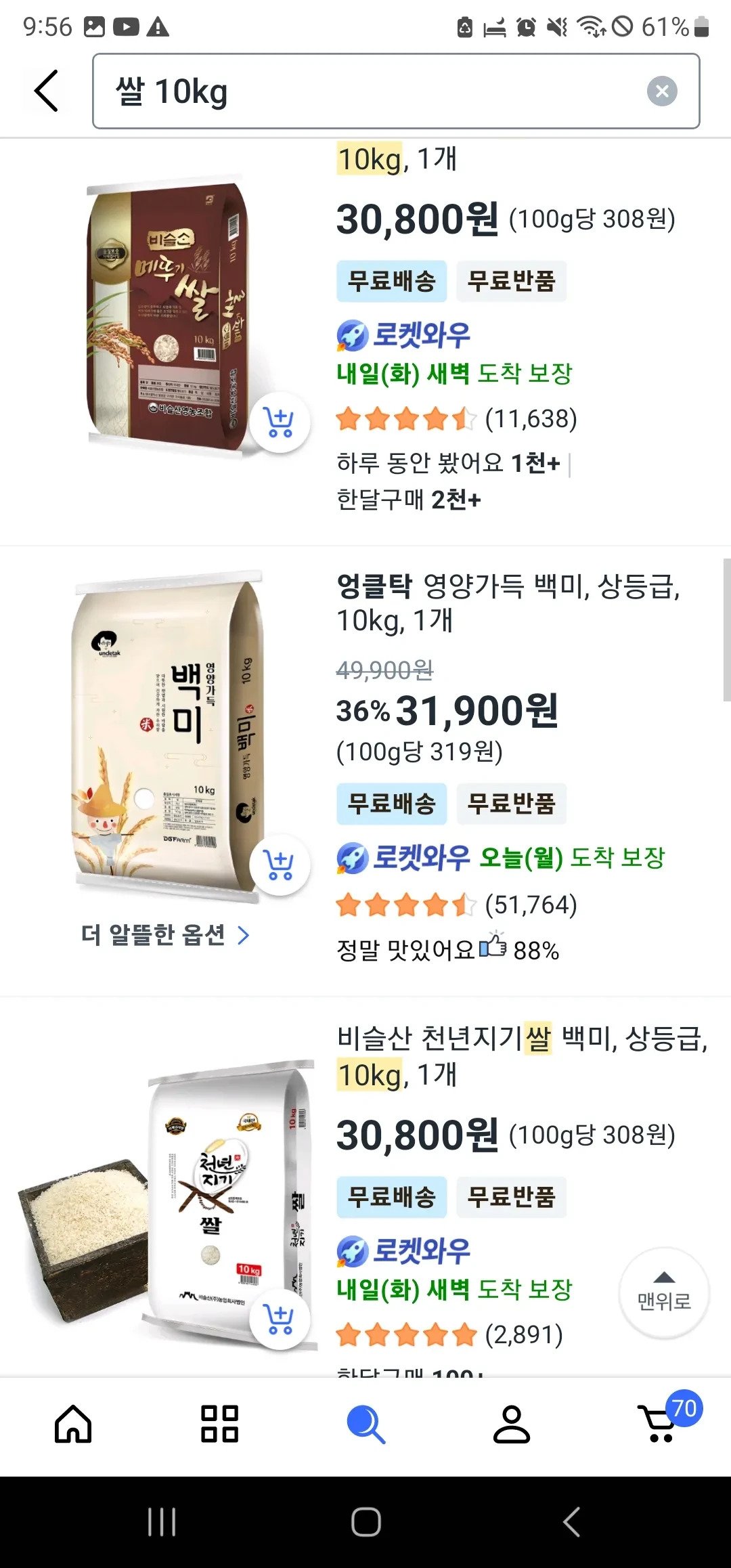This screenshot has height=1568, width=731.
Task: Add the 비슬 메뚜기쌀 to cart
Action: coord(280,422)
